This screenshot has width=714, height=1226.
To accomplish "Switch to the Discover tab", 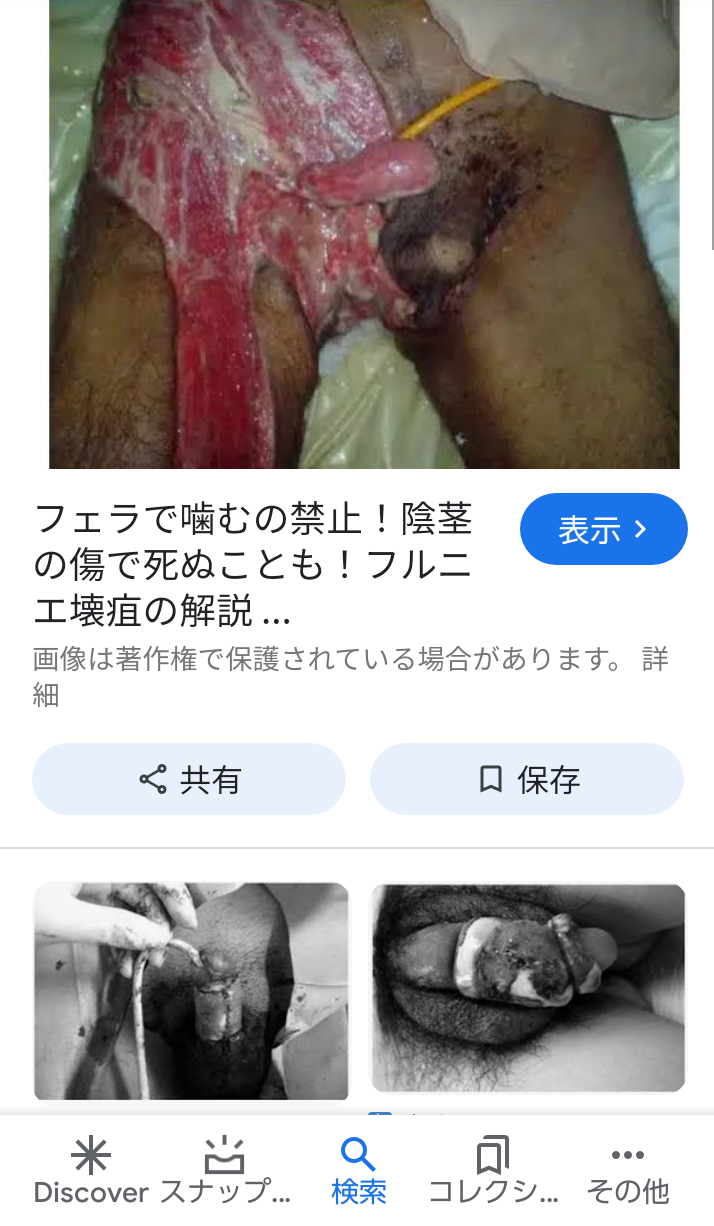I will tap(91, 1172).
